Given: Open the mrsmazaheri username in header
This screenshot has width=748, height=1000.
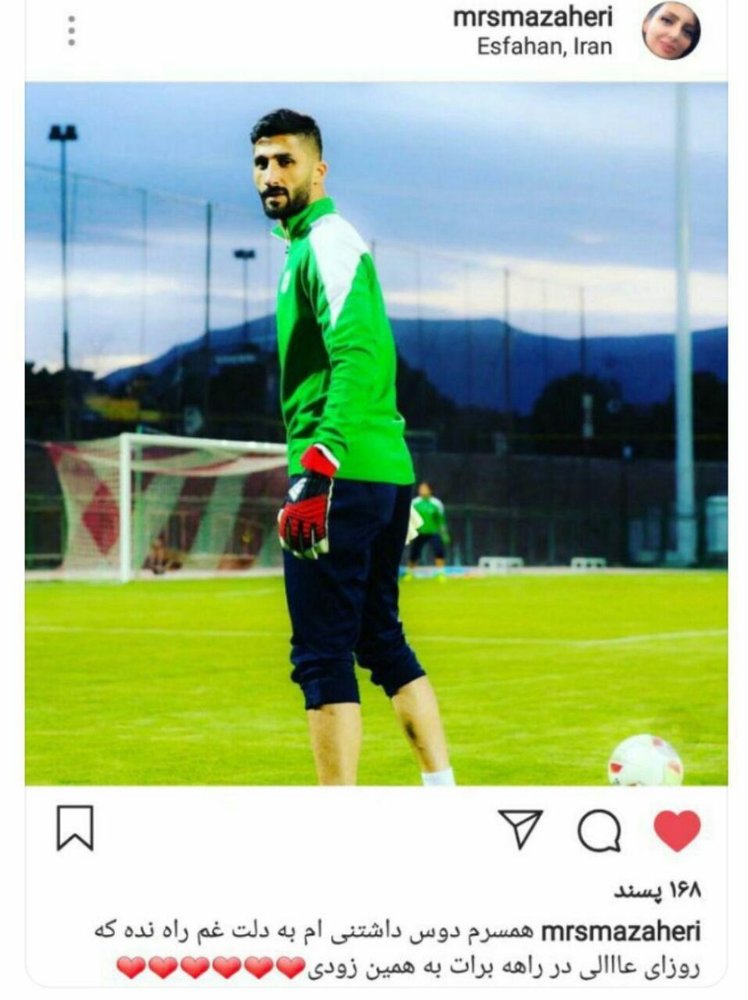Looking at the screenshot, I should [x=533, y=17].
